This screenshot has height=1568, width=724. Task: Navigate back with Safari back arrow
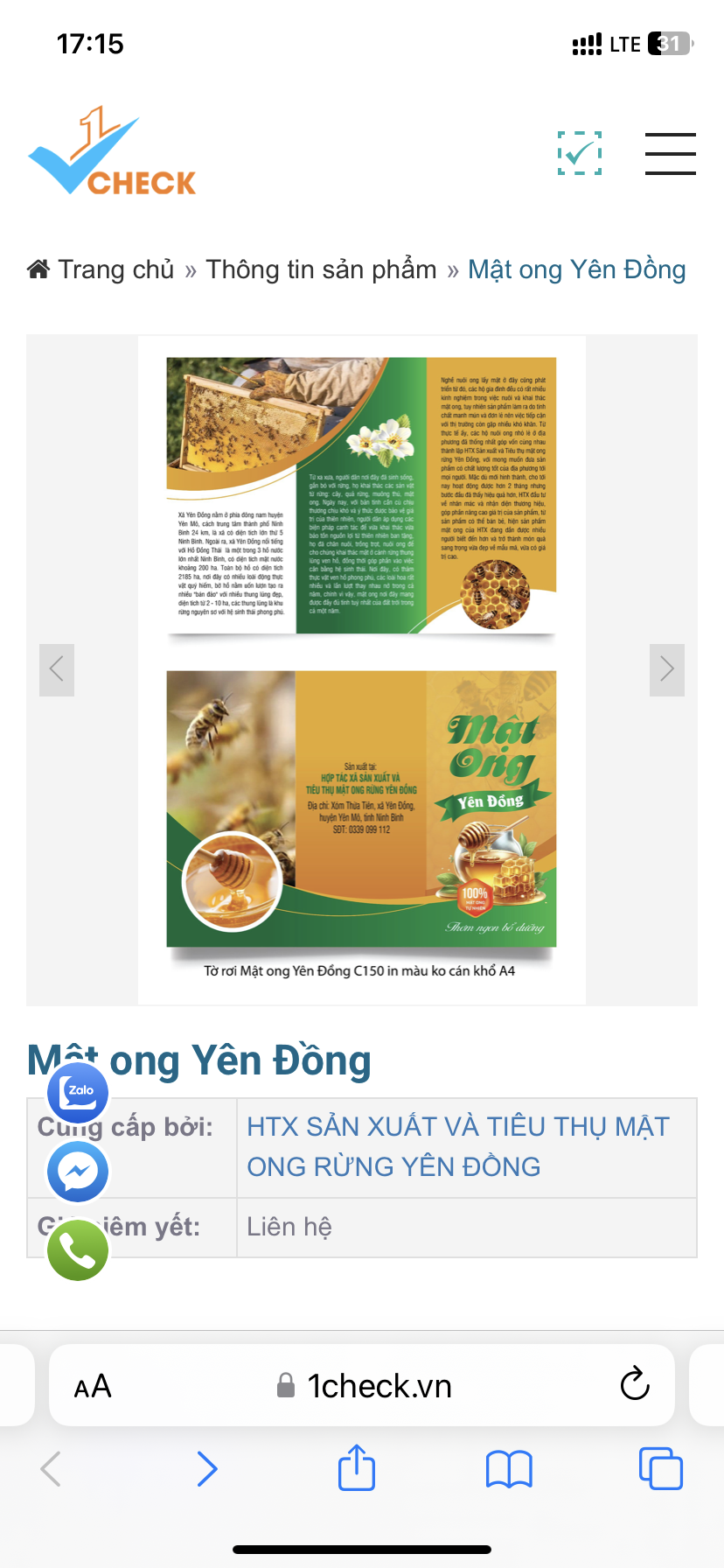click(x=50, y=1468)
